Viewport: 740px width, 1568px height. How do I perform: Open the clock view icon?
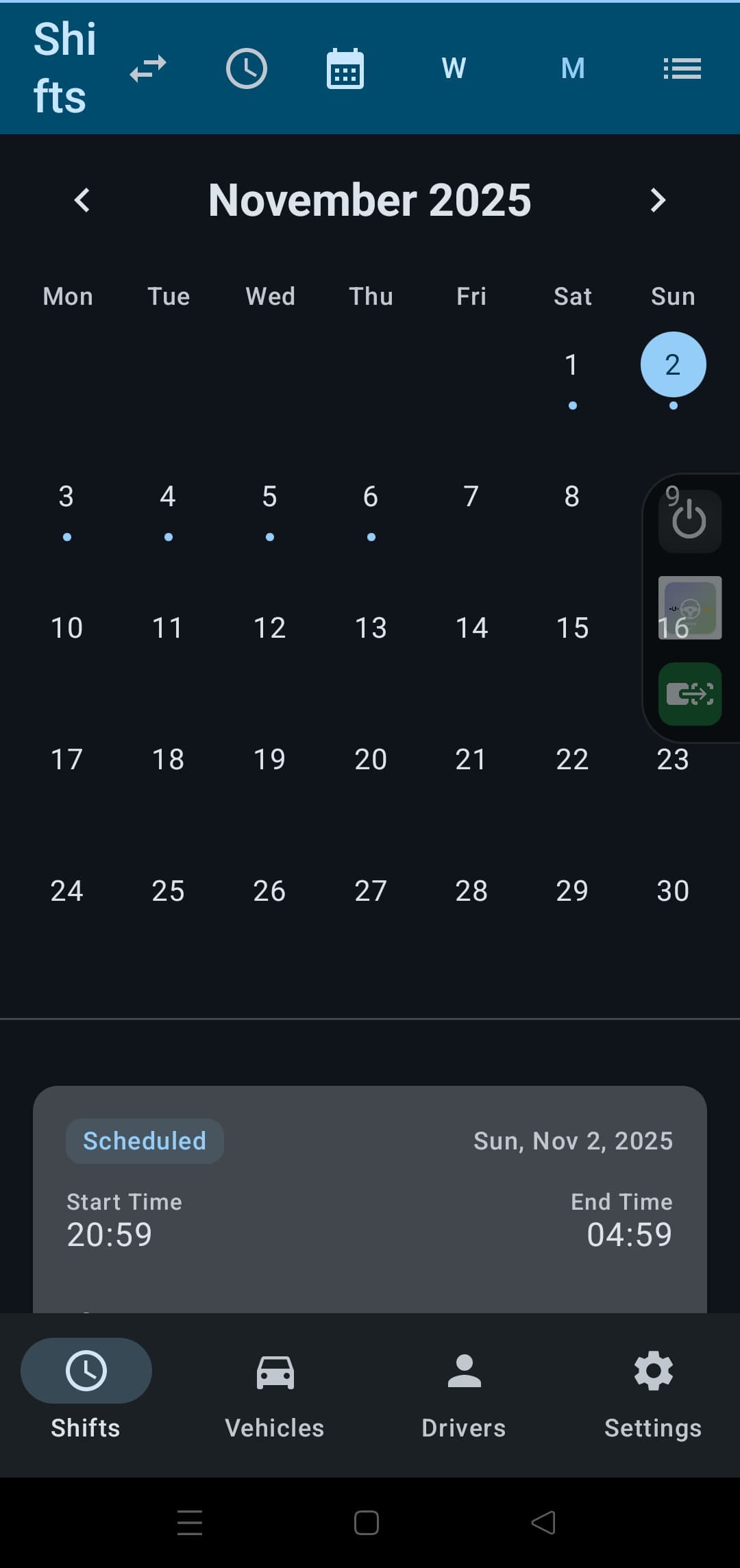tap(247, 69)
